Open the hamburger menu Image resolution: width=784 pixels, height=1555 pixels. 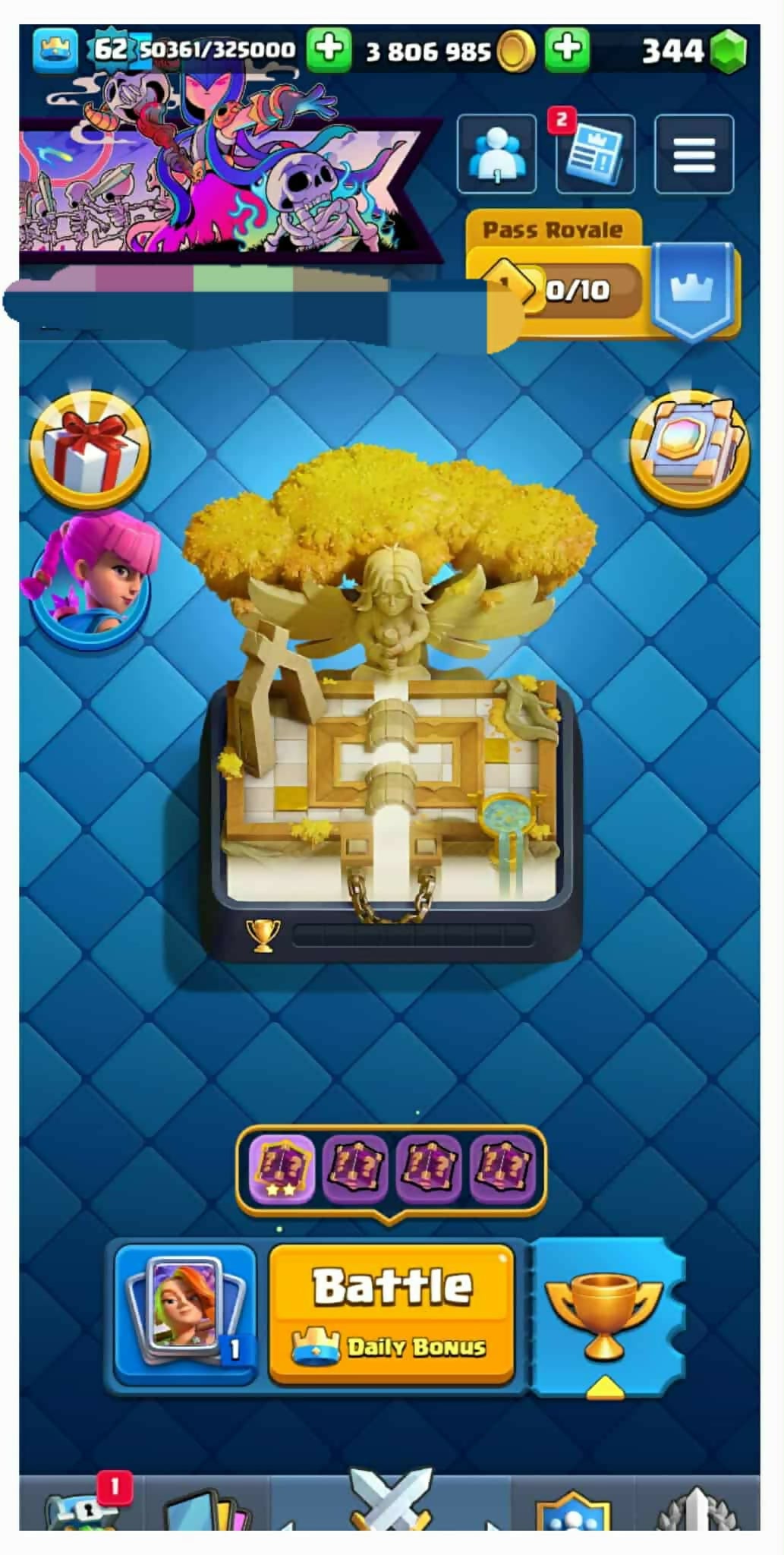[x=694, y=154]
